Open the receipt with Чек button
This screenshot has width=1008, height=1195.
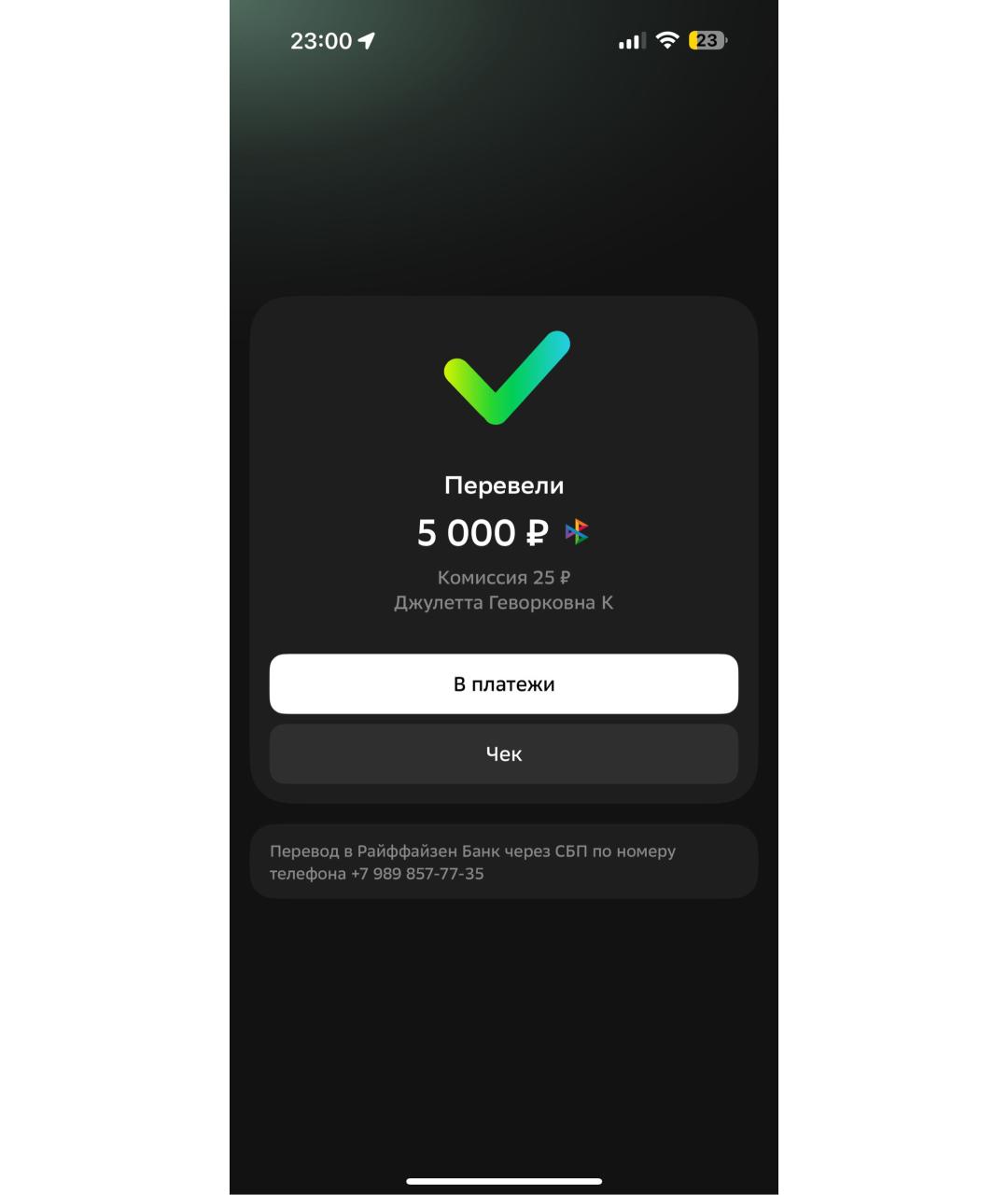(x=503, y=754)
